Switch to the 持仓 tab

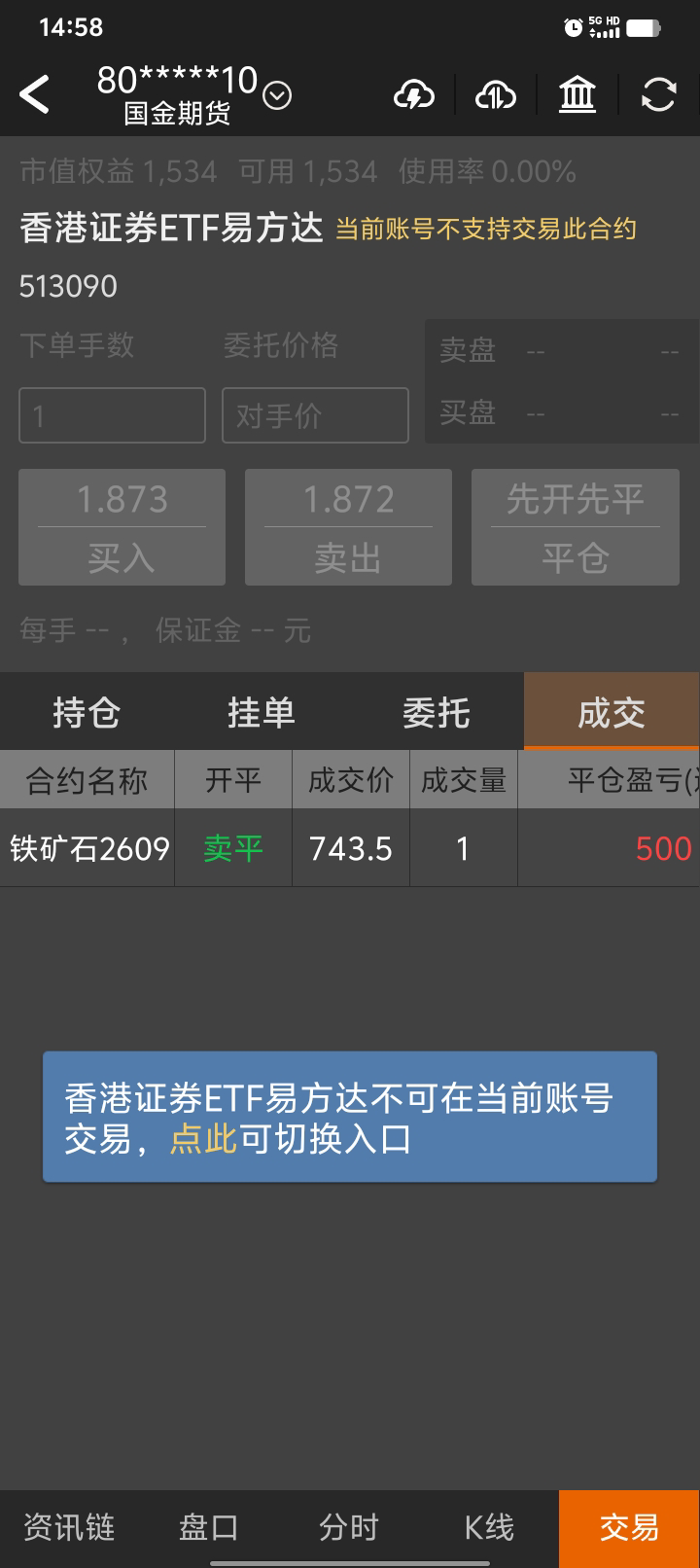[x=87, y=713]
